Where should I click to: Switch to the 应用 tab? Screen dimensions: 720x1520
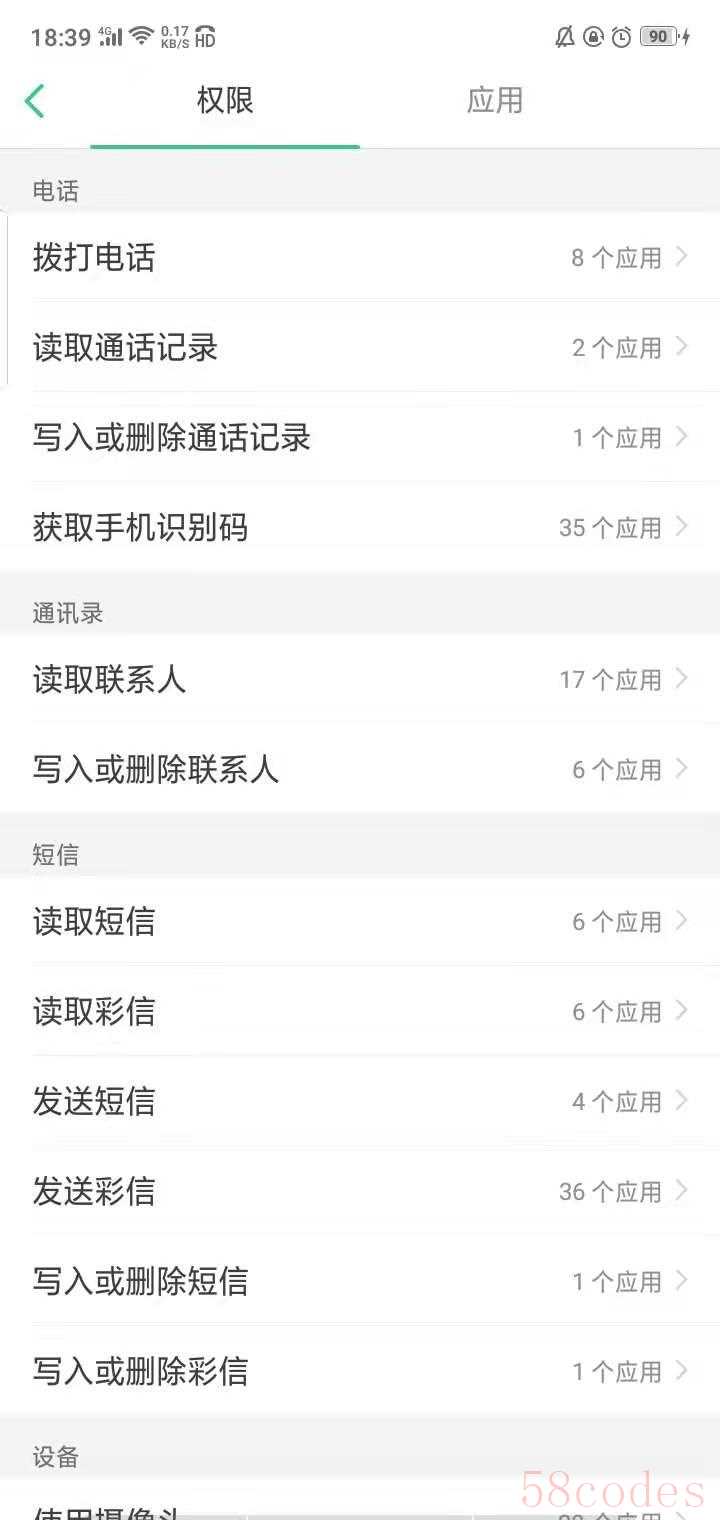[x=495, y=101]
